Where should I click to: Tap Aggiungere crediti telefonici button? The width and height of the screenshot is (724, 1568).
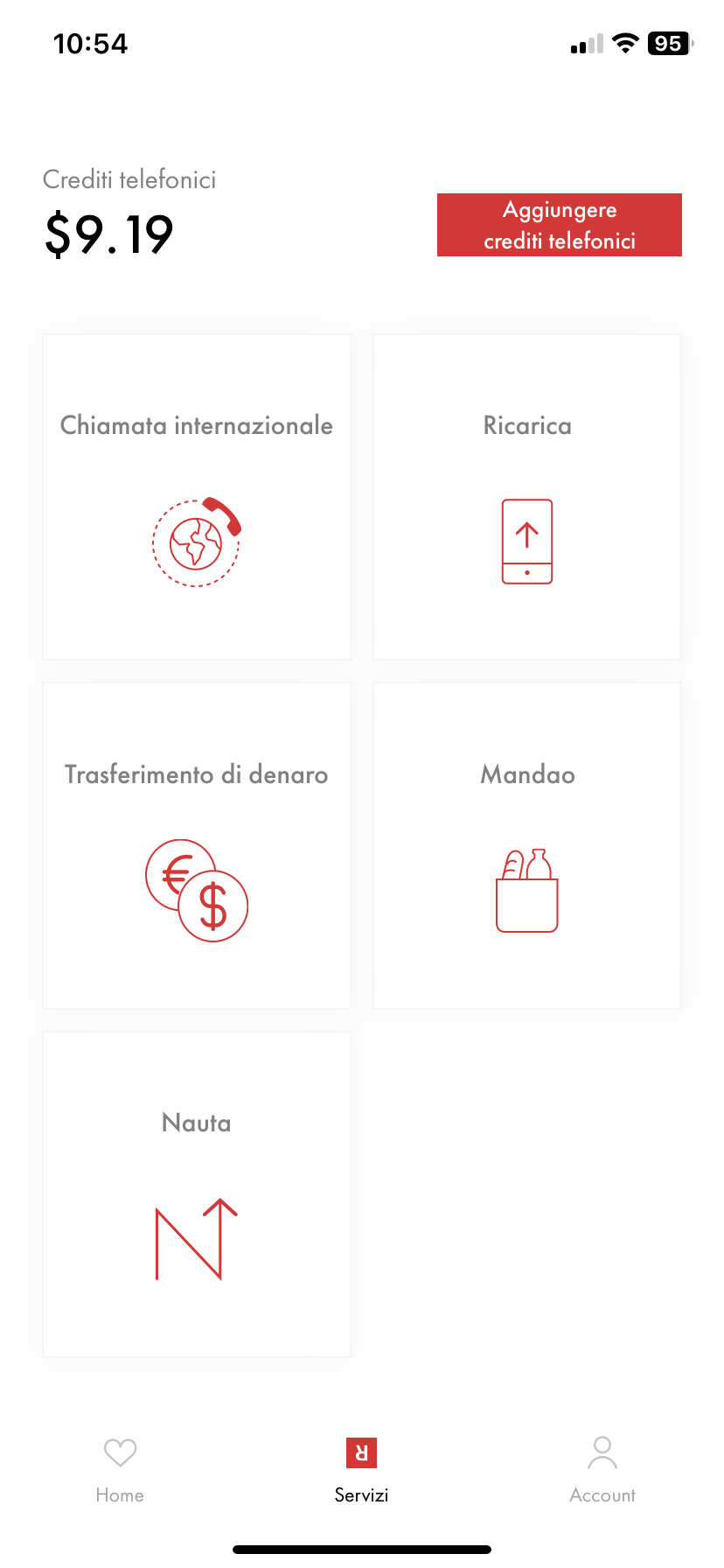[x=559, y=225]
